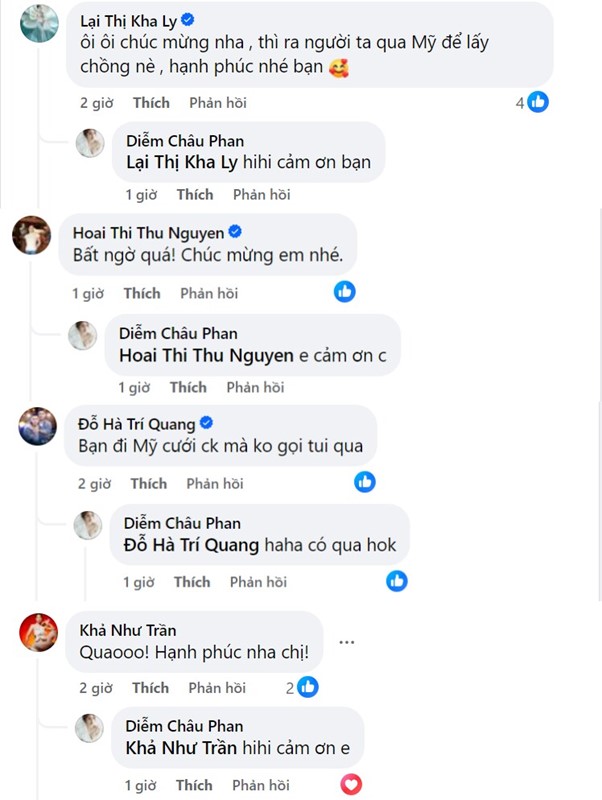Reply to the 'hihi cảm ơn e' comment
602x800 pixels.
[x=261, y=785]
